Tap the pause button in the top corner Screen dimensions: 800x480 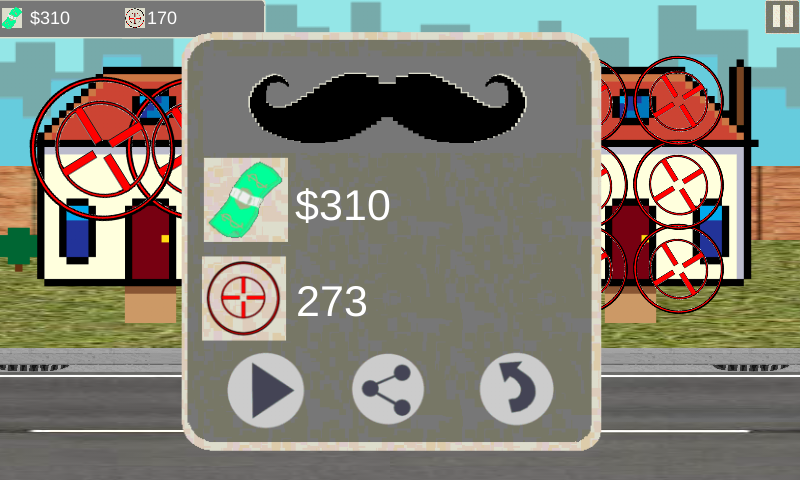[782, 16]
